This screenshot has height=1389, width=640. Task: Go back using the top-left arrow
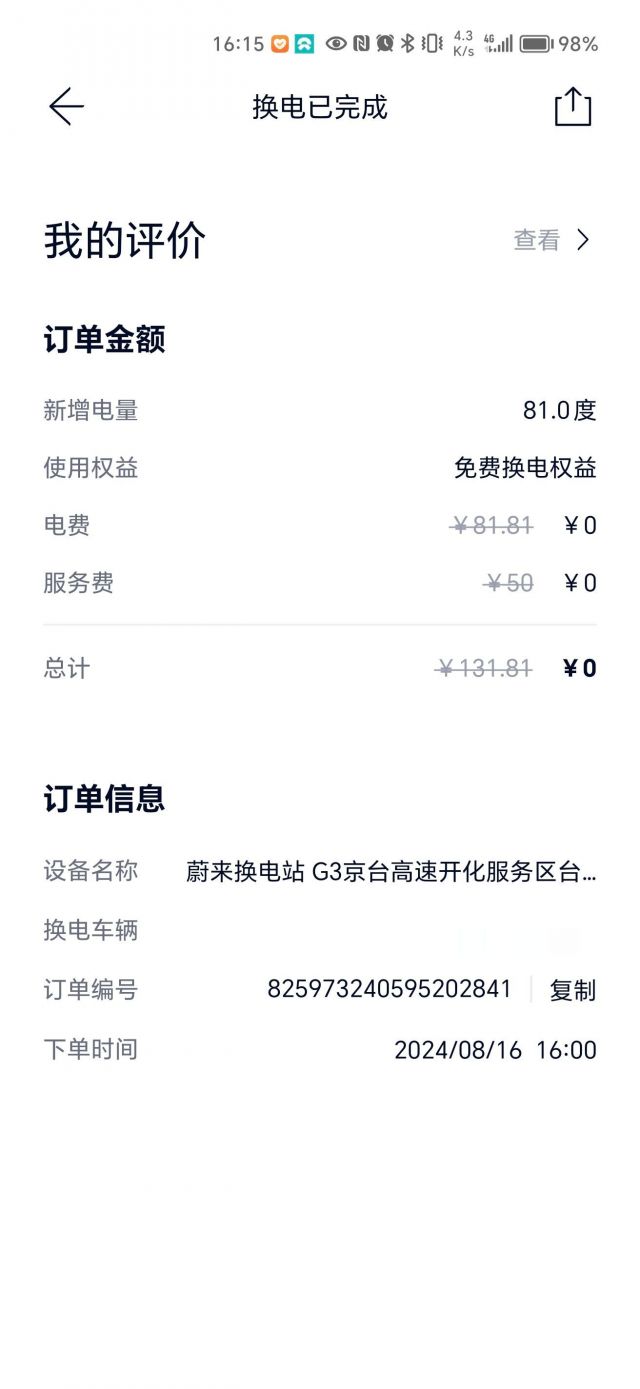click(66, 107)
